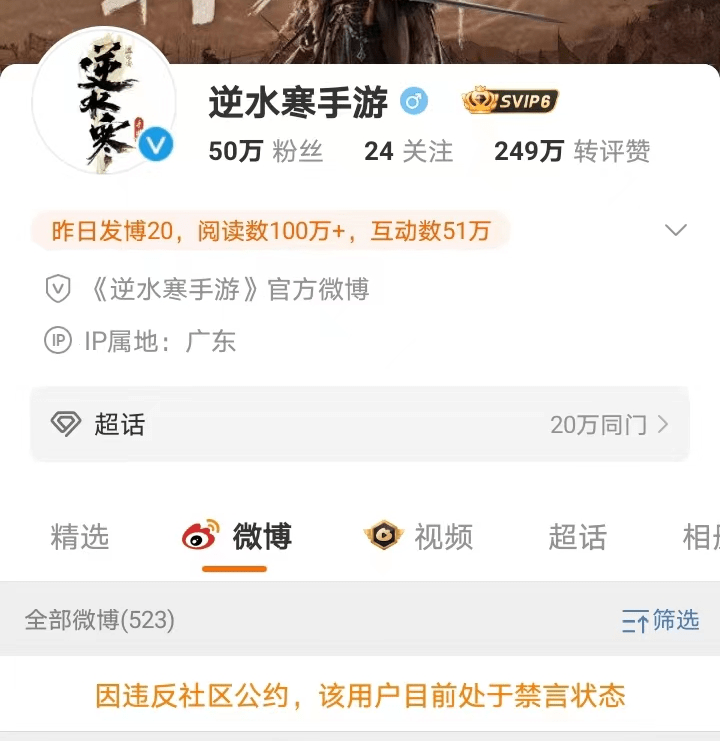Open the 逆水寒手游 profile avatar

[x=103, y=102]
